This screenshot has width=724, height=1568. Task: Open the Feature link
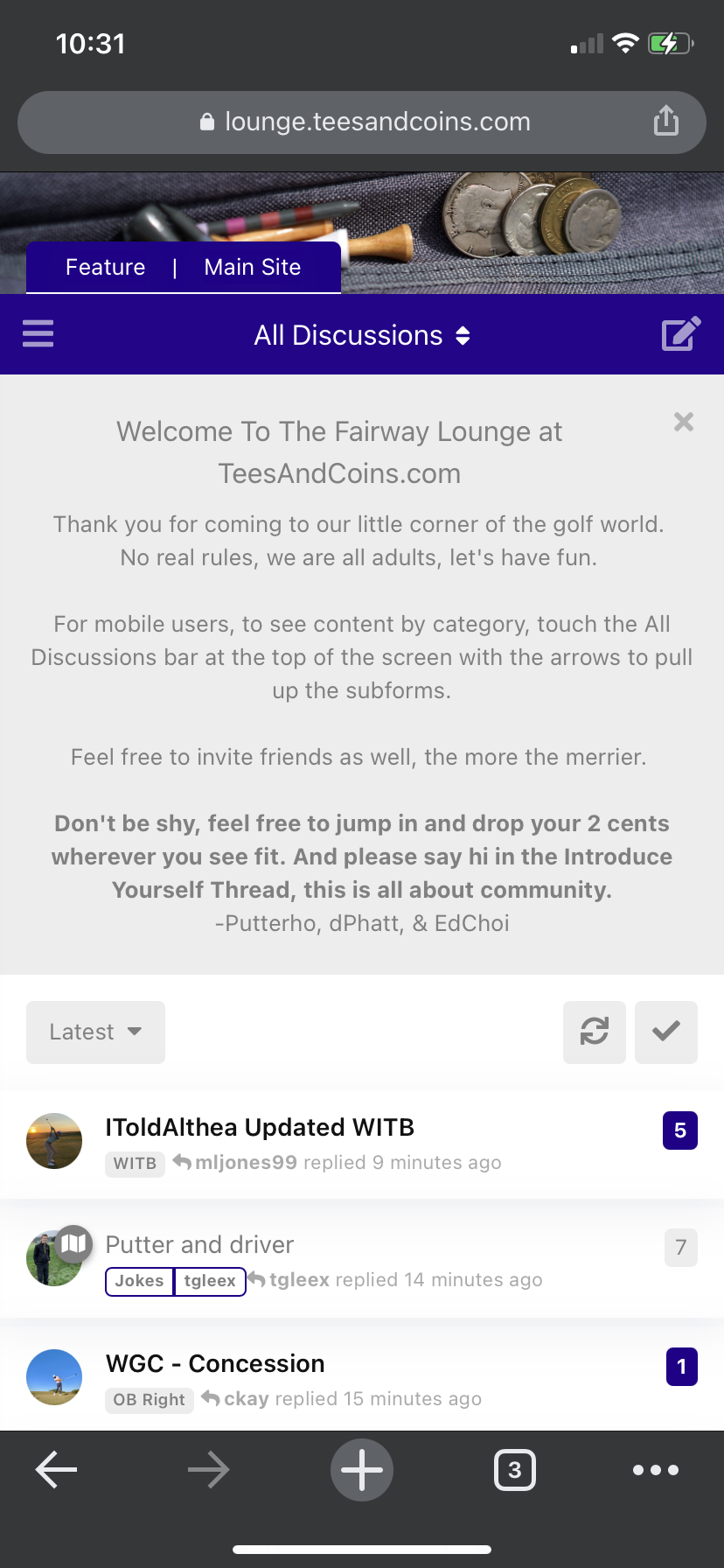105,267
